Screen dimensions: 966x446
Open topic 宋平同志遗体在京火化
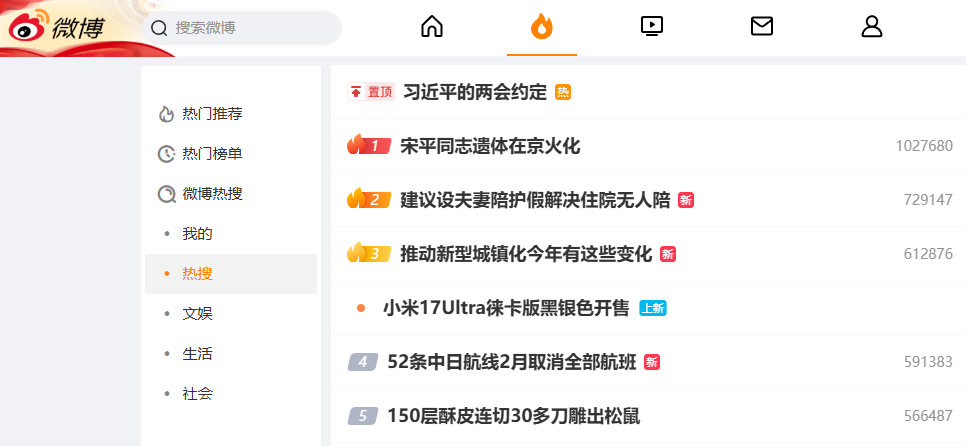tap(489, 146)
